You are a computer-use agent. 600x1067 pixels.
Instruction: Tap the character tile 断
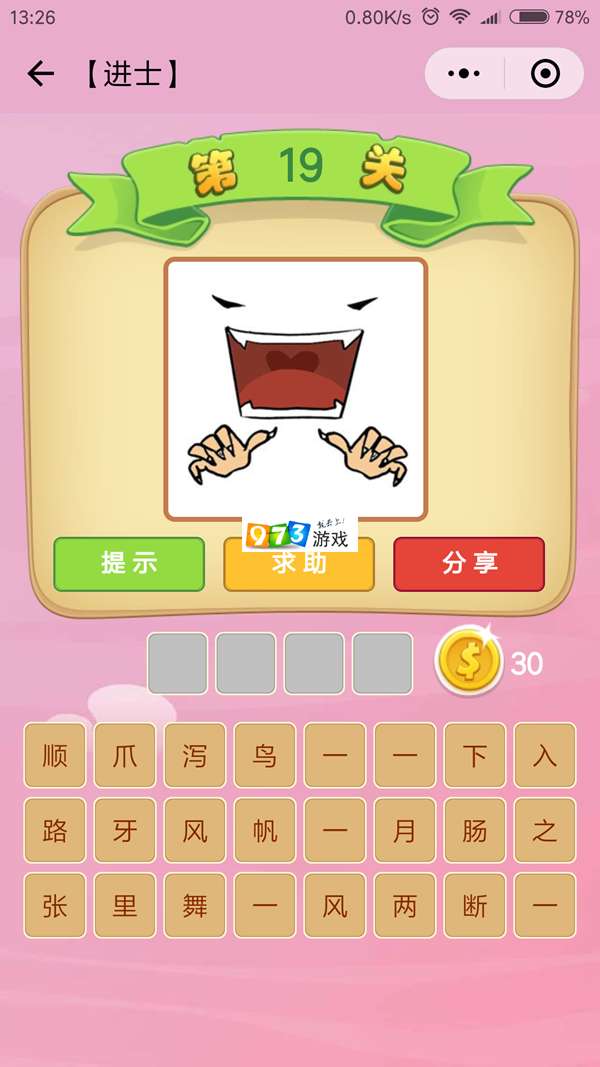tap(475, 906)
